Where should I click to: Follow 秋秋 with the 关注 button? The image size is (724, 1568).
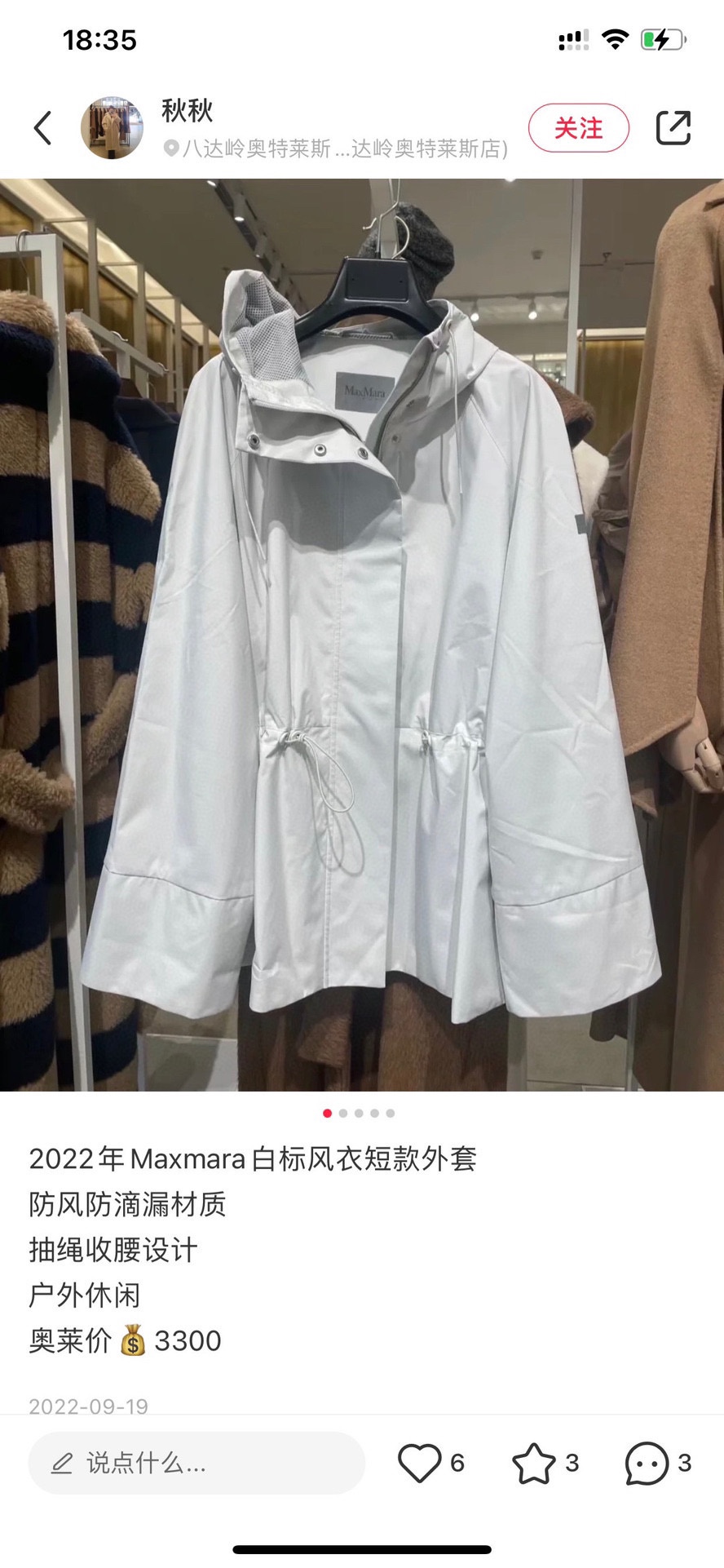point(578,128)
